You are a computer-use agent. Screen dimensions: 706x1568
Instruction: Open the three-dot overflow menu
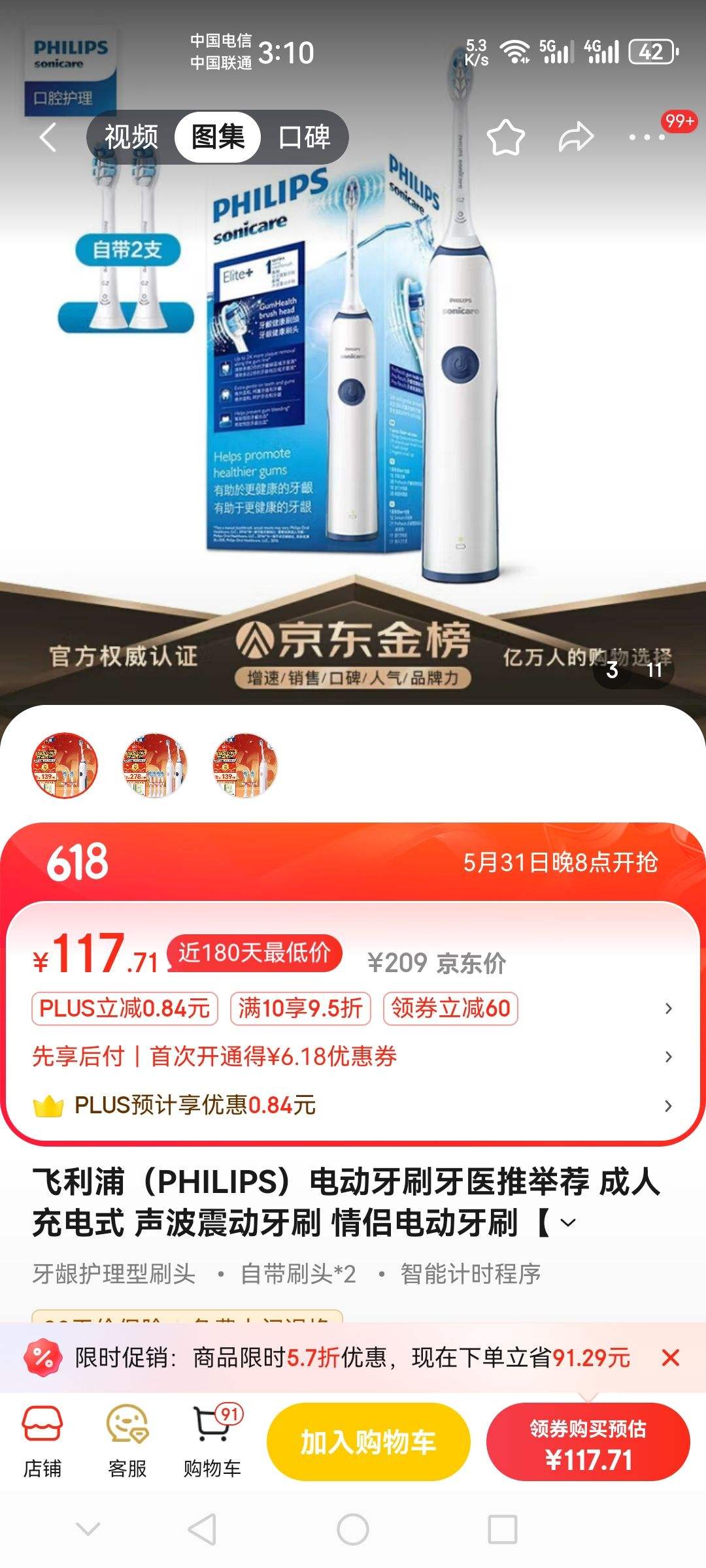(647, 137)
